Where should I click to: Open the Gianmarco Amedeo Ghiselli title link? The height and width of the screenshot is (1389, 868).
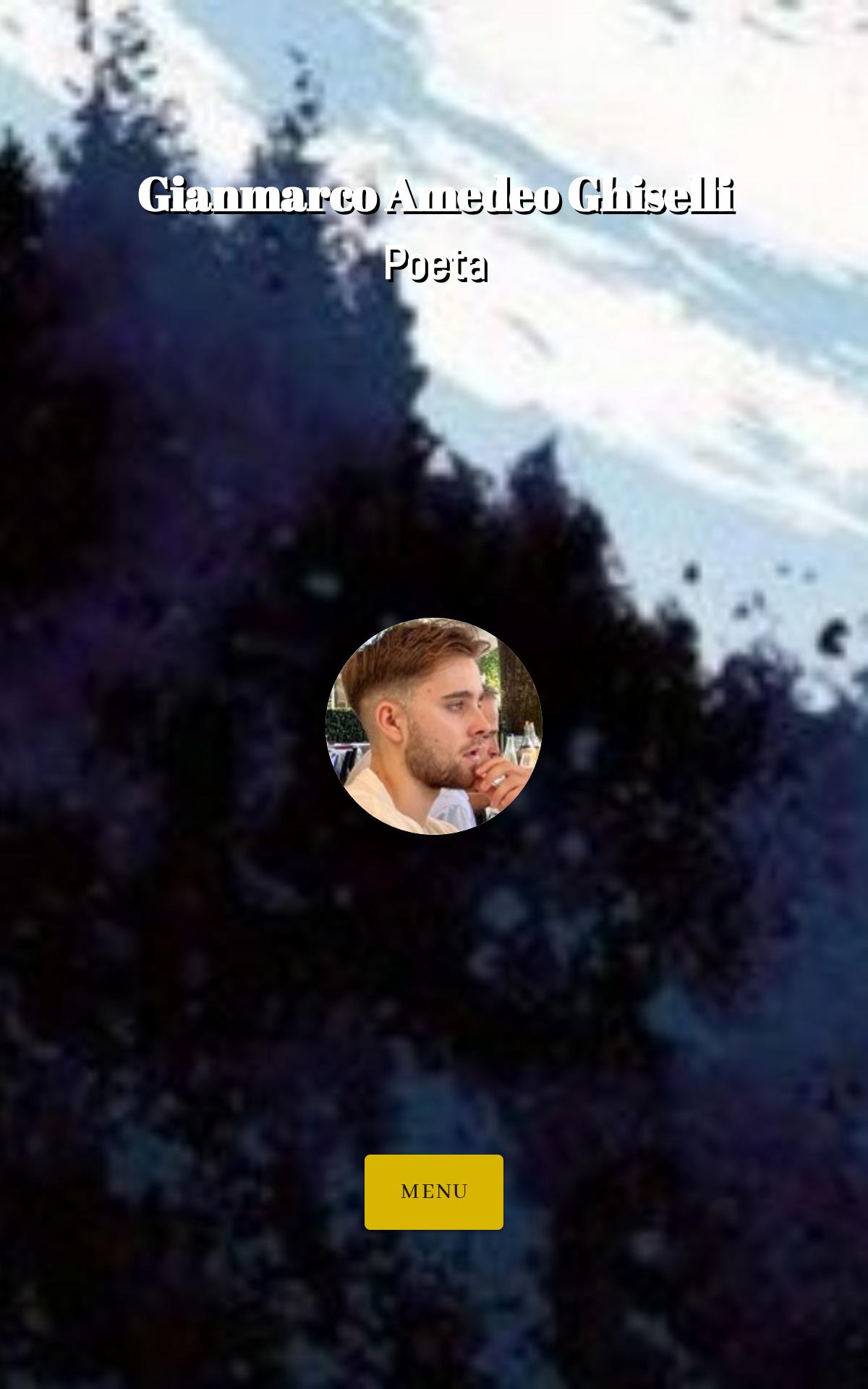click(x=436, y=195)
